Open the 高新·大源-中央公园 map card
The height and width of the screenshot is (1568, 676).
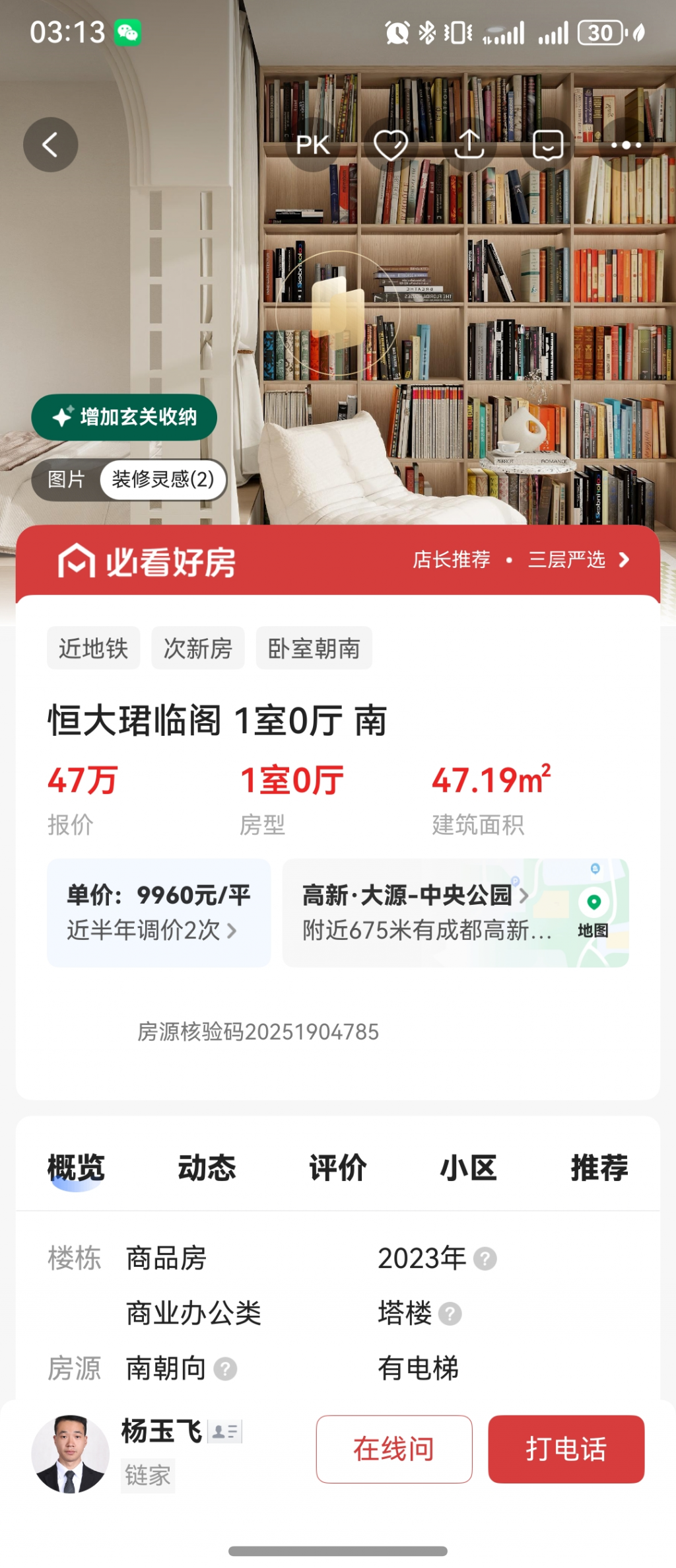(x=456, y=913)
